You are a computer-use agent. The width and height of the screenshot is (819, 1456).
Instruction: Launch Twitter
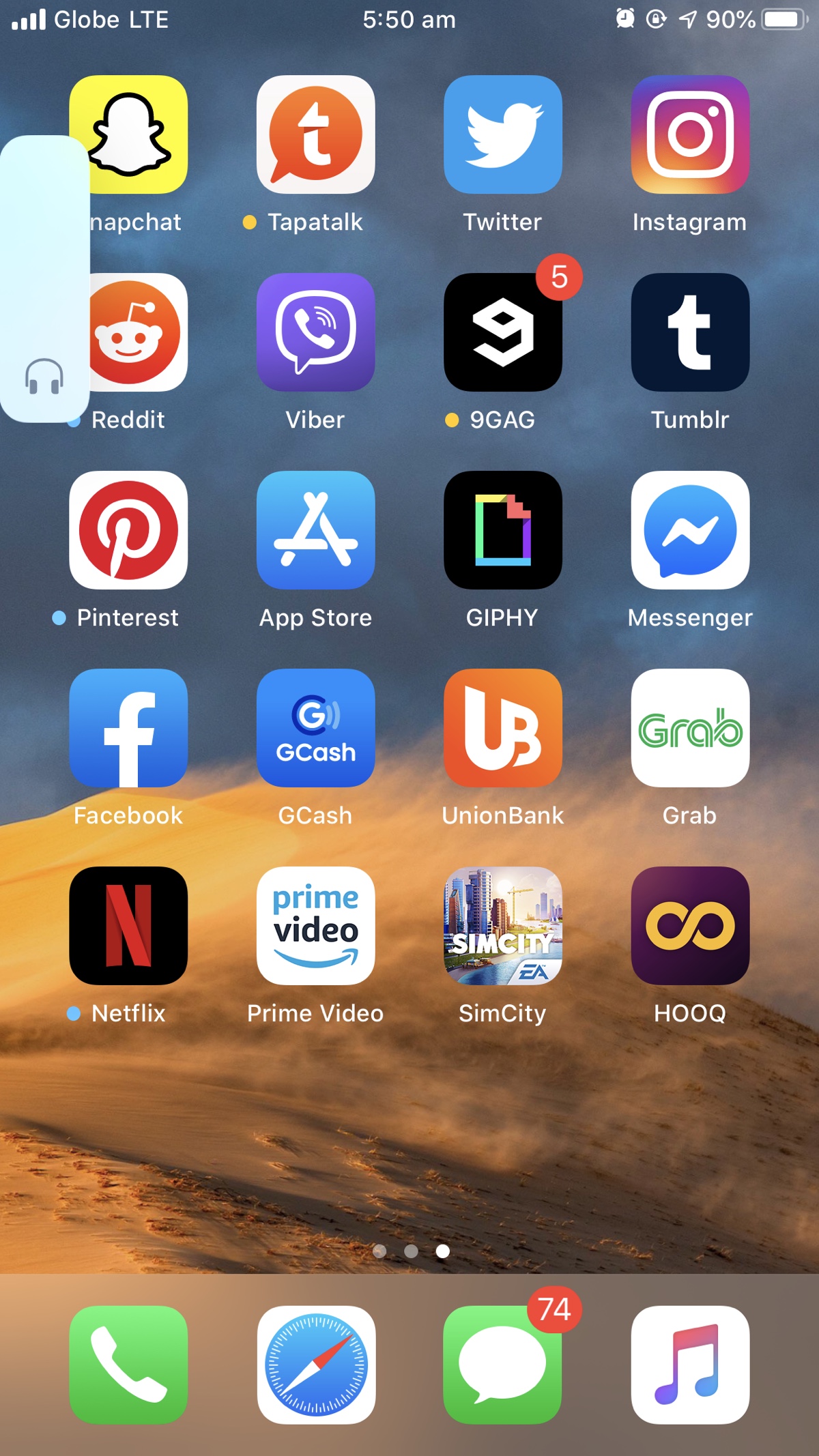click(503, 134)
